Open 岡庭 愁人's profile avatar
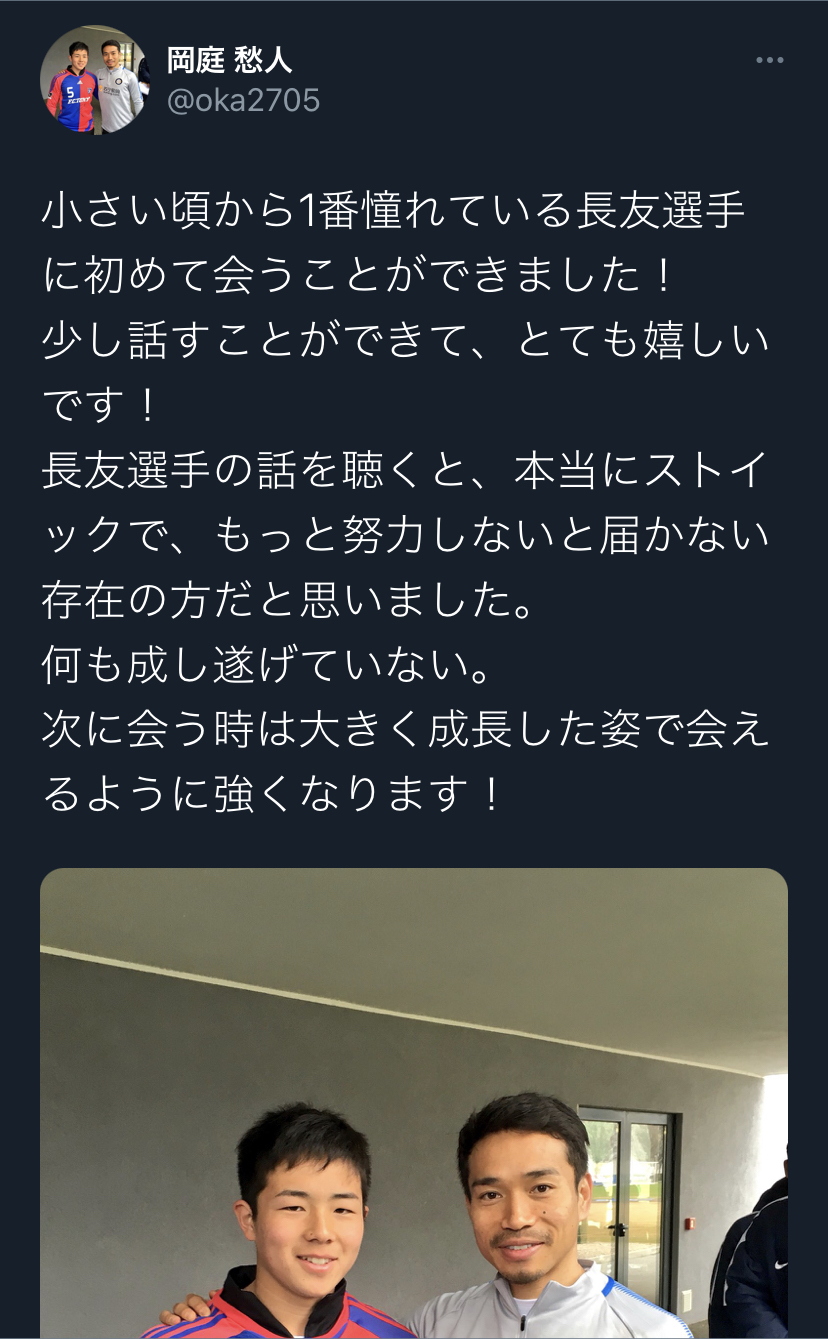 94,80
